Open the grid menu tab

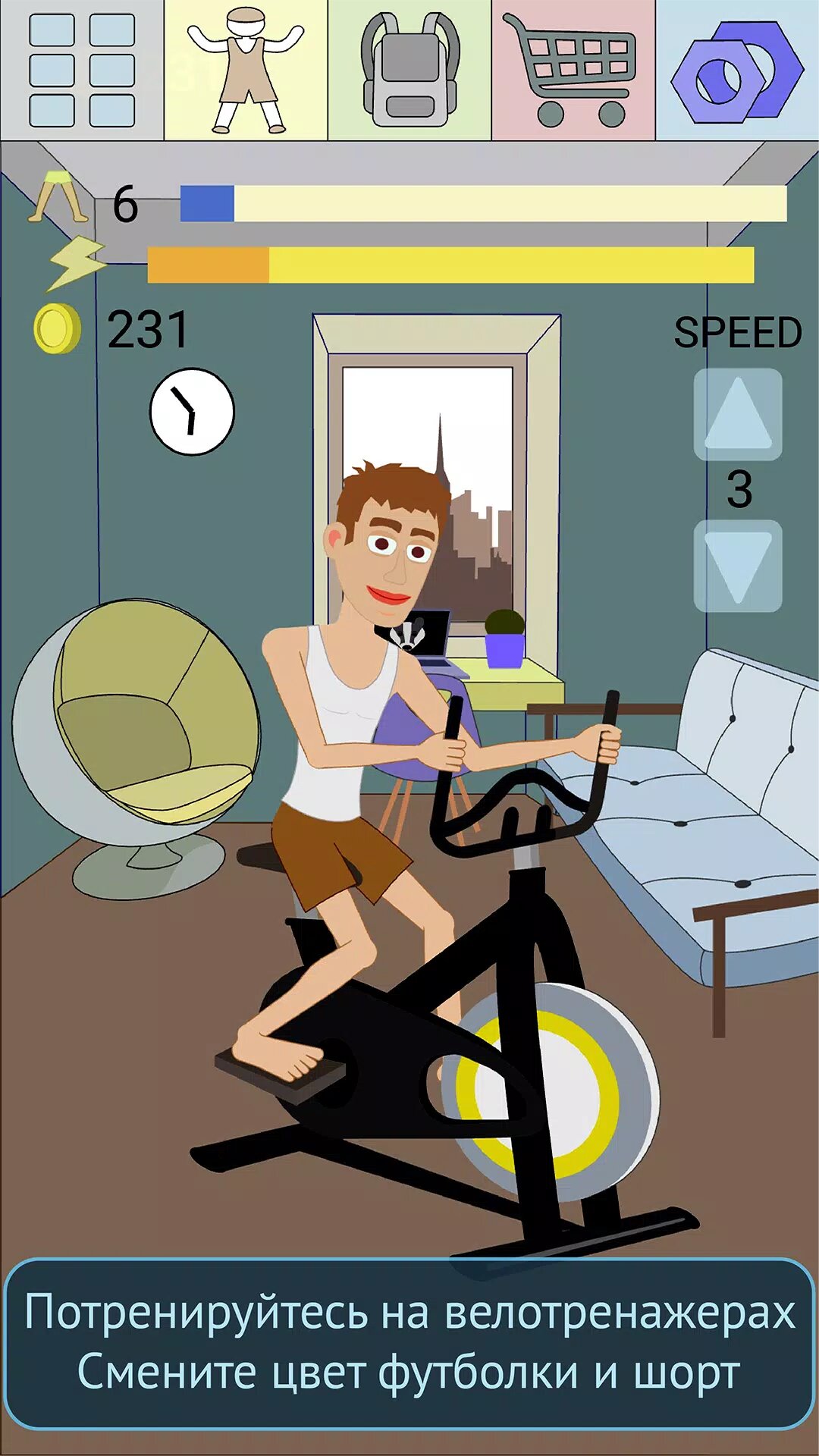pos(82,71)
